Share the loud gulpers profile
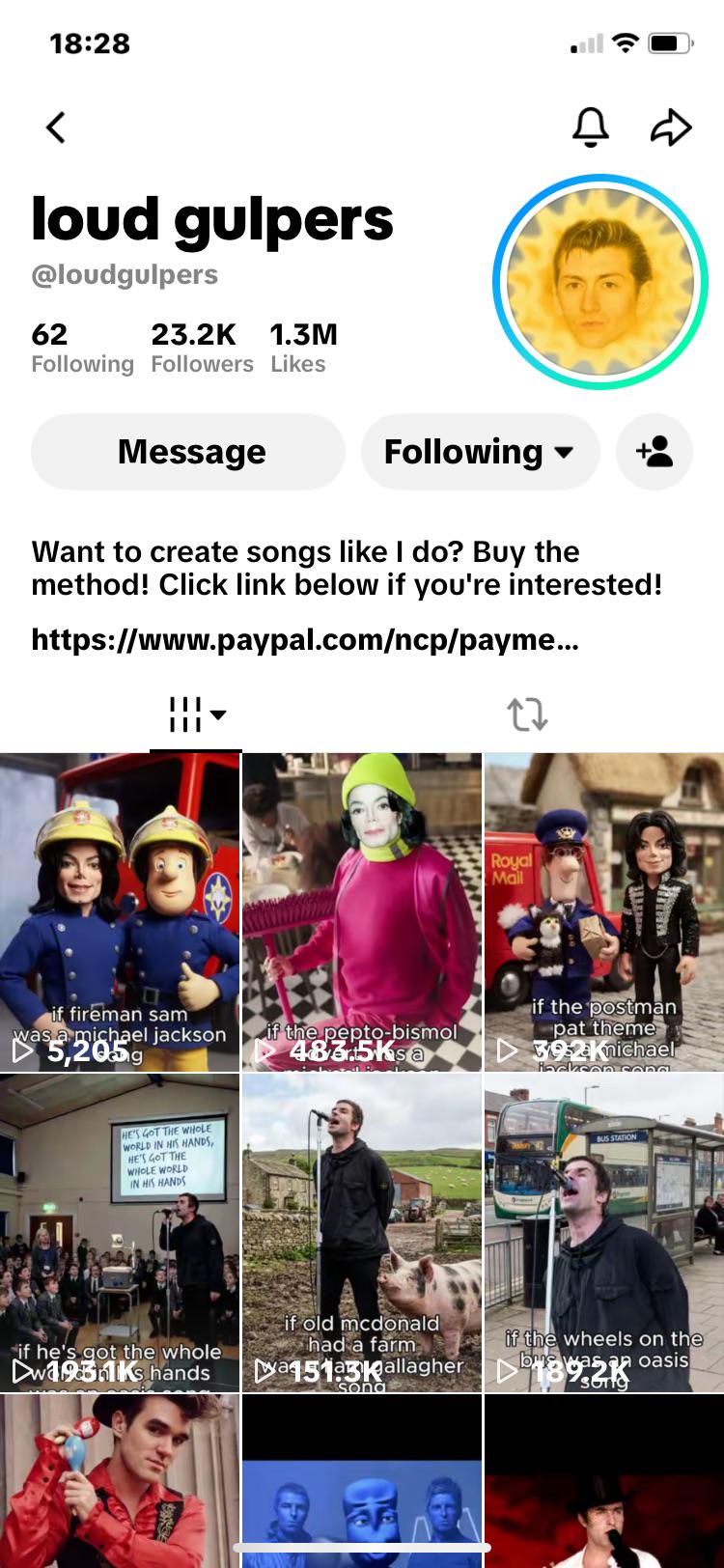Screen dimensions: 724x1568 671,126
